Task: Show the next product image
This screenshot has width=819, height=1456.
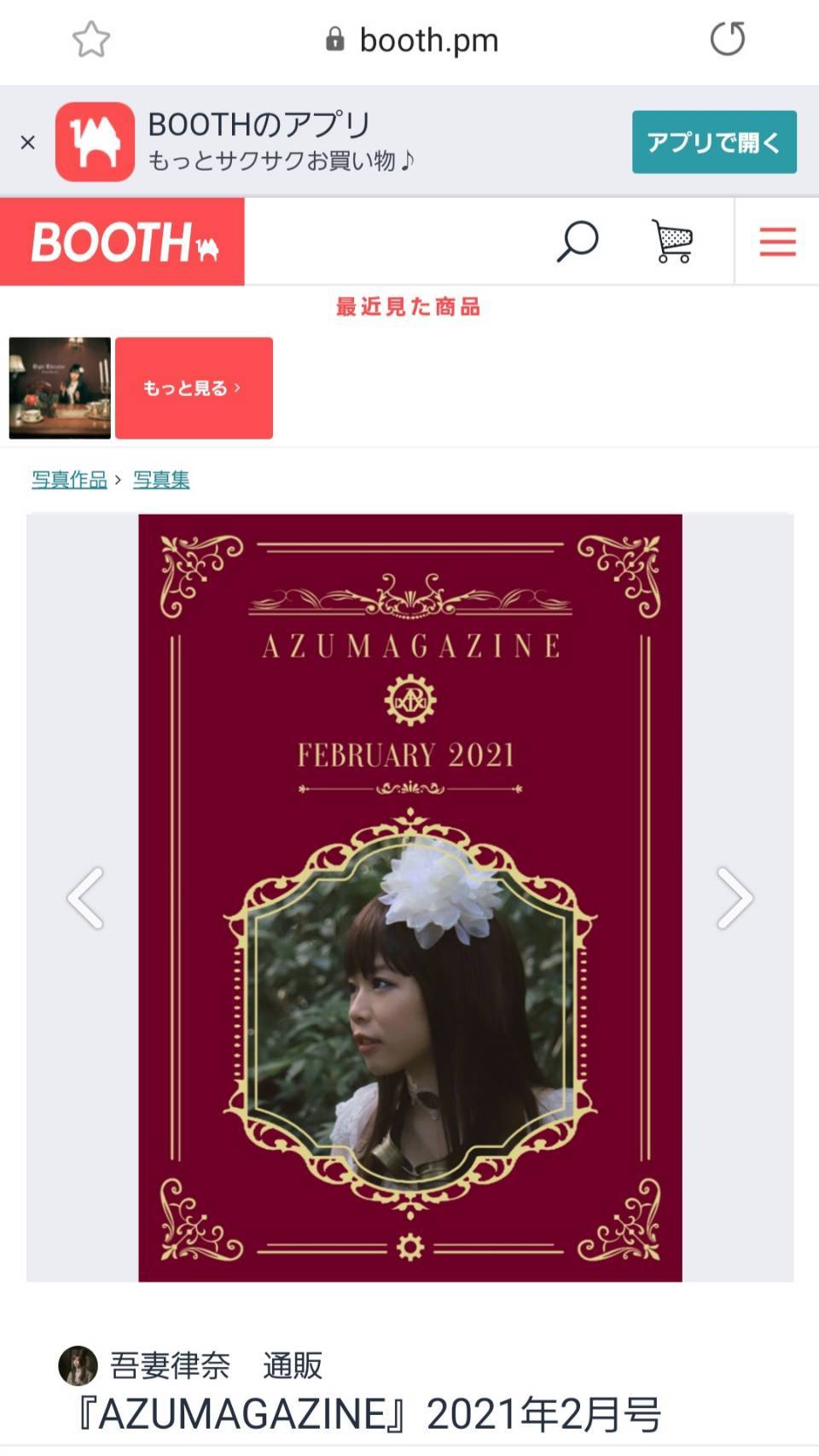Action: pos(734,898)
